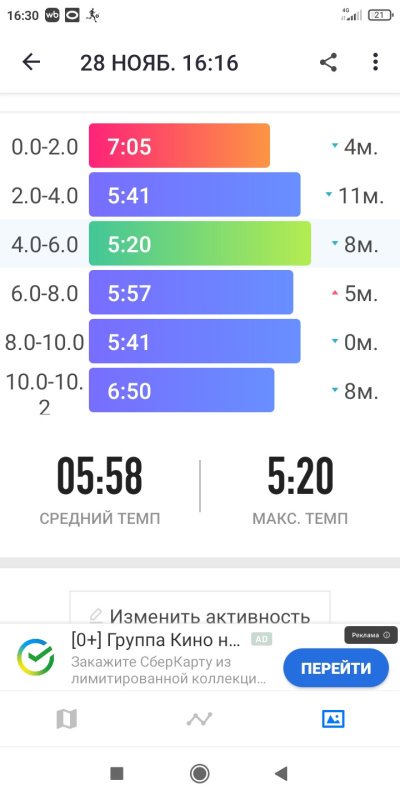
Task: Tap Изменить активность button
Action: [x=200, y=608]
